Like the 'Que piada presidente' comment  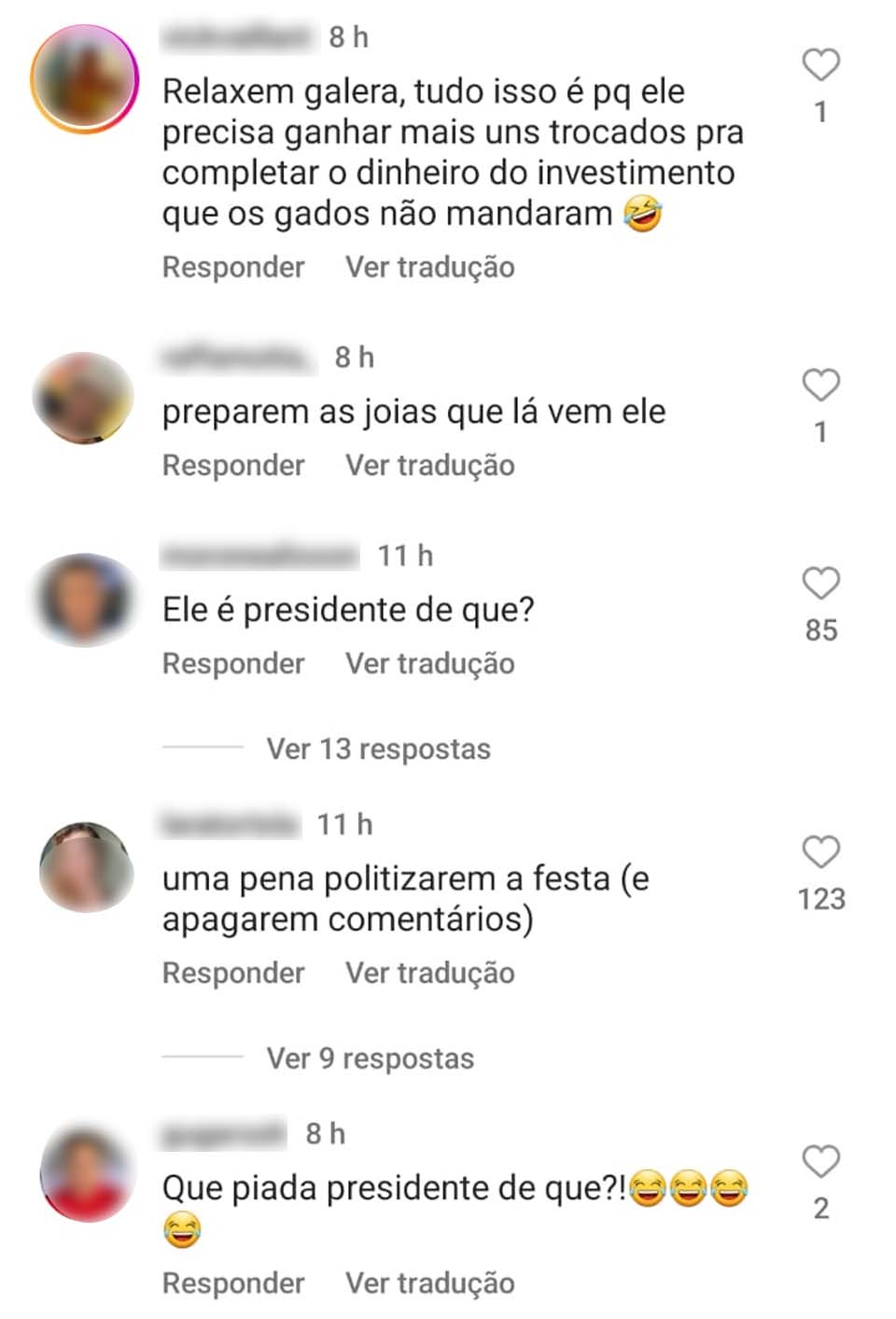[820, 1162]
